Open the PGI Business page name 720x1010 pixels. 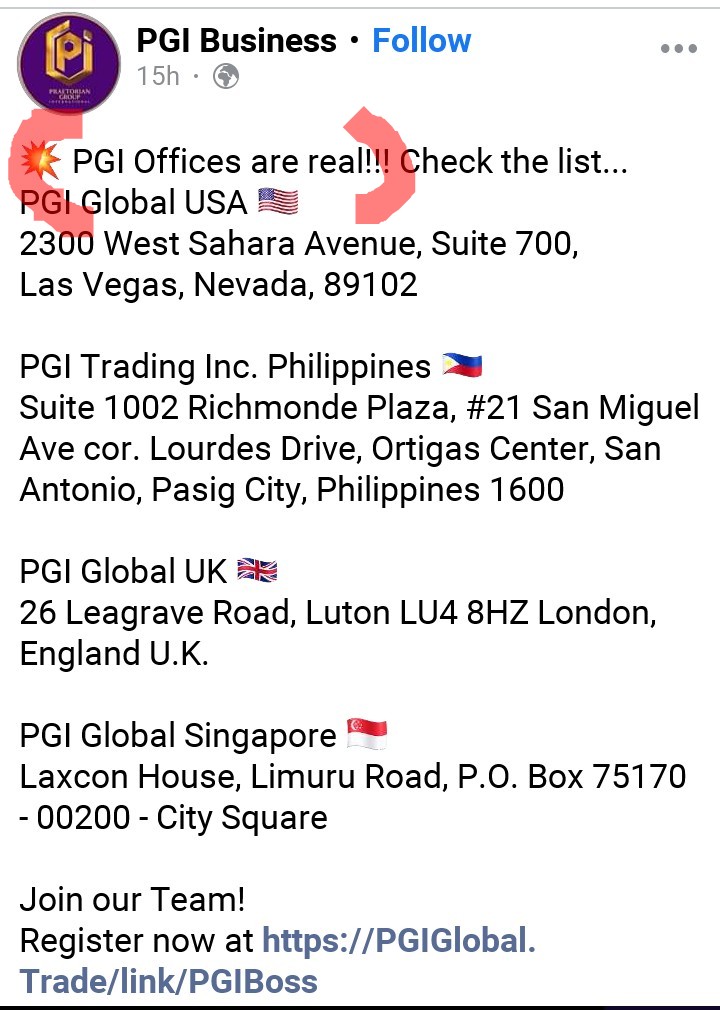pos(236,41)
